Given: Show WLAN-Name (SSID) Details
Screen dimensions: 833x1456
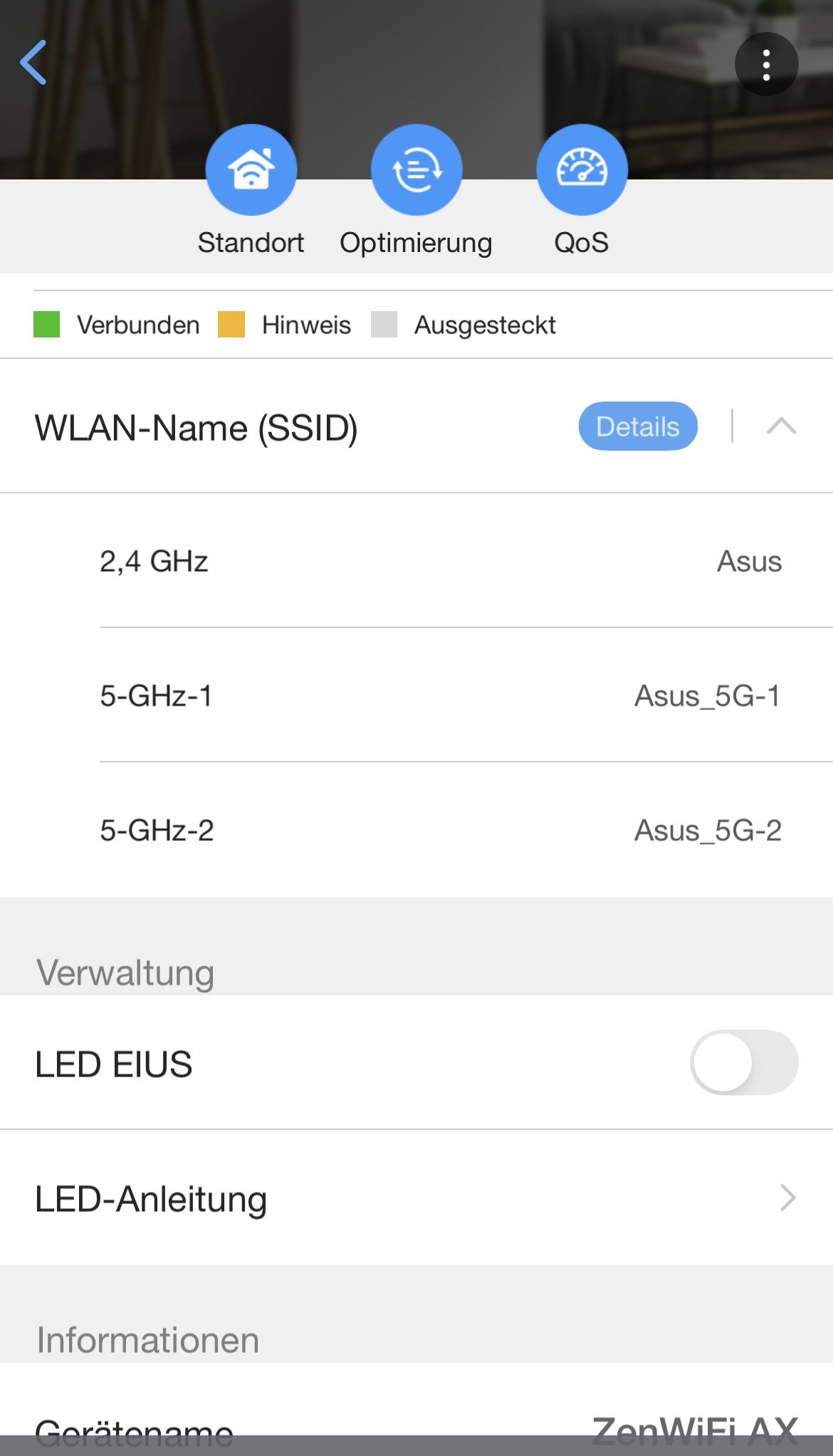Looking at the screenshot, I should tap(637, 426).
